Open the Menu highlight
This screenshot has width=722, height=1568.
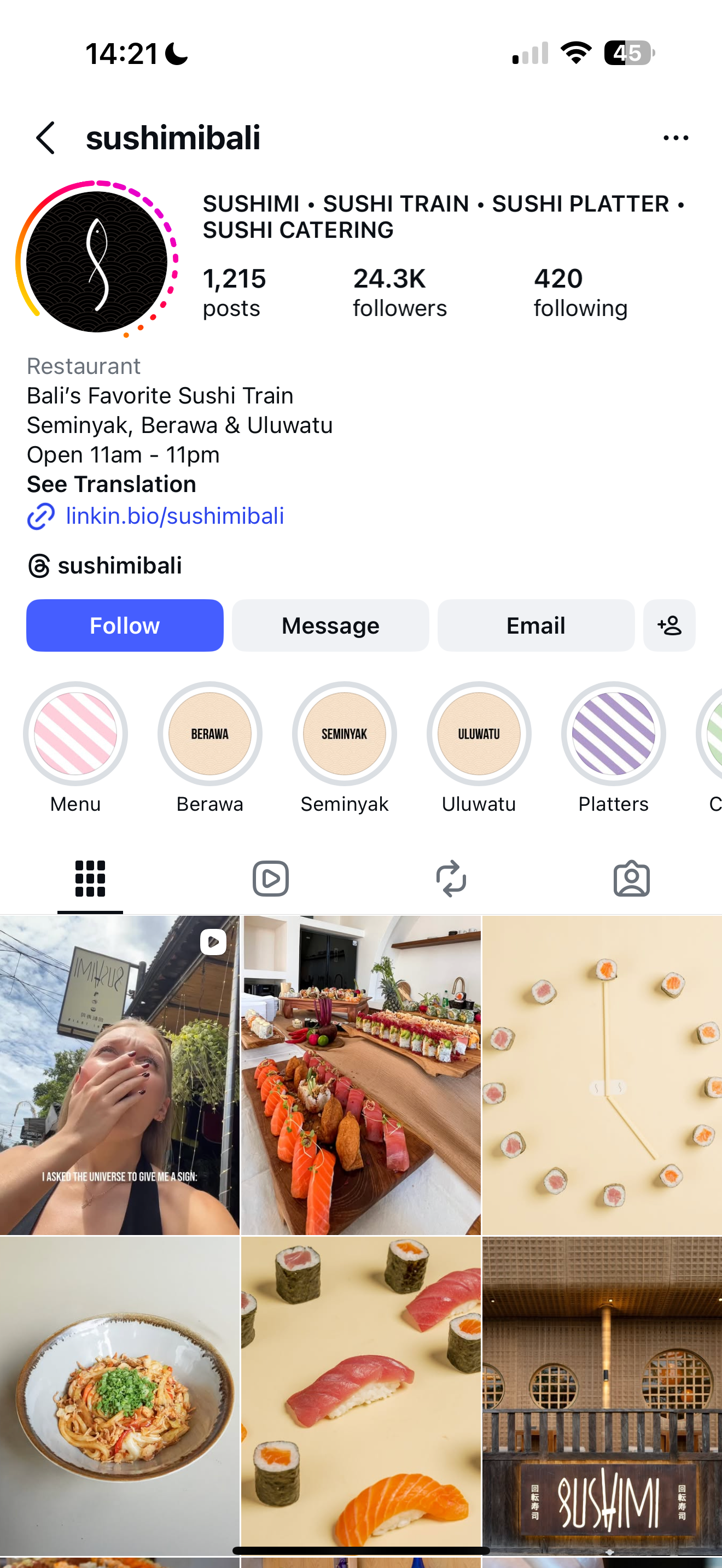click(75, 734)
